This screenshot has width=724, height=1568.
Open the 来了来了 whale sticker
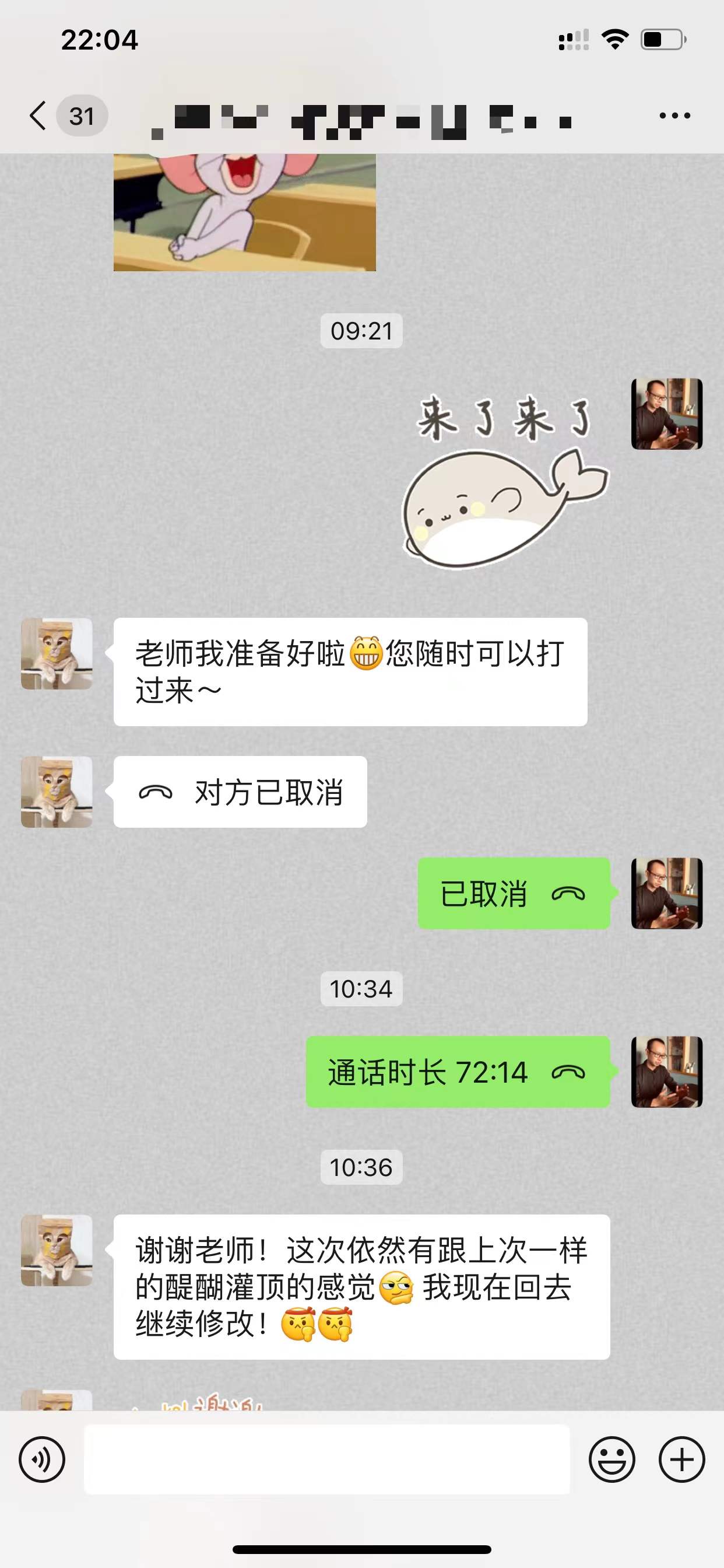(505, 481)
